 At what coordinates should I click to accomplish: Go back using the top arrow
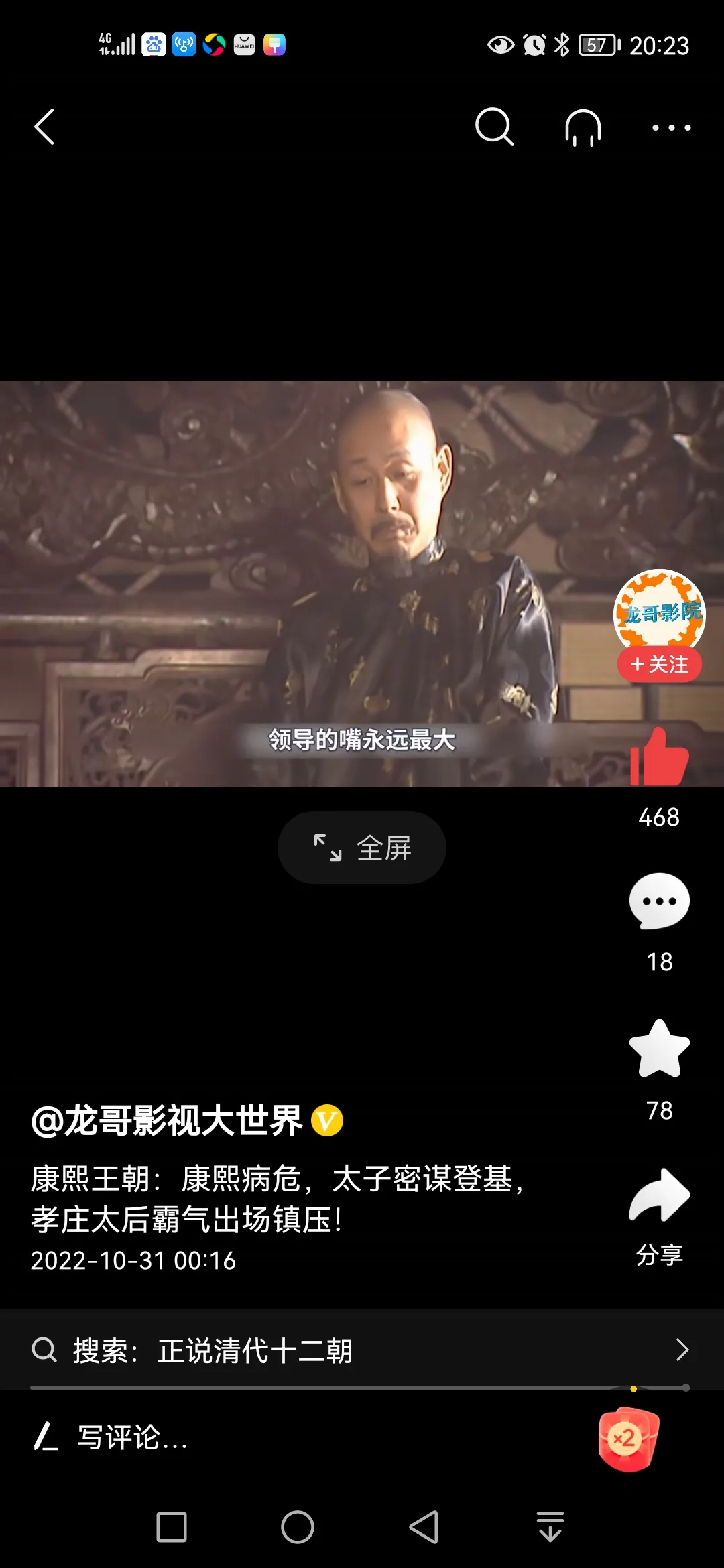pos(44,127)
